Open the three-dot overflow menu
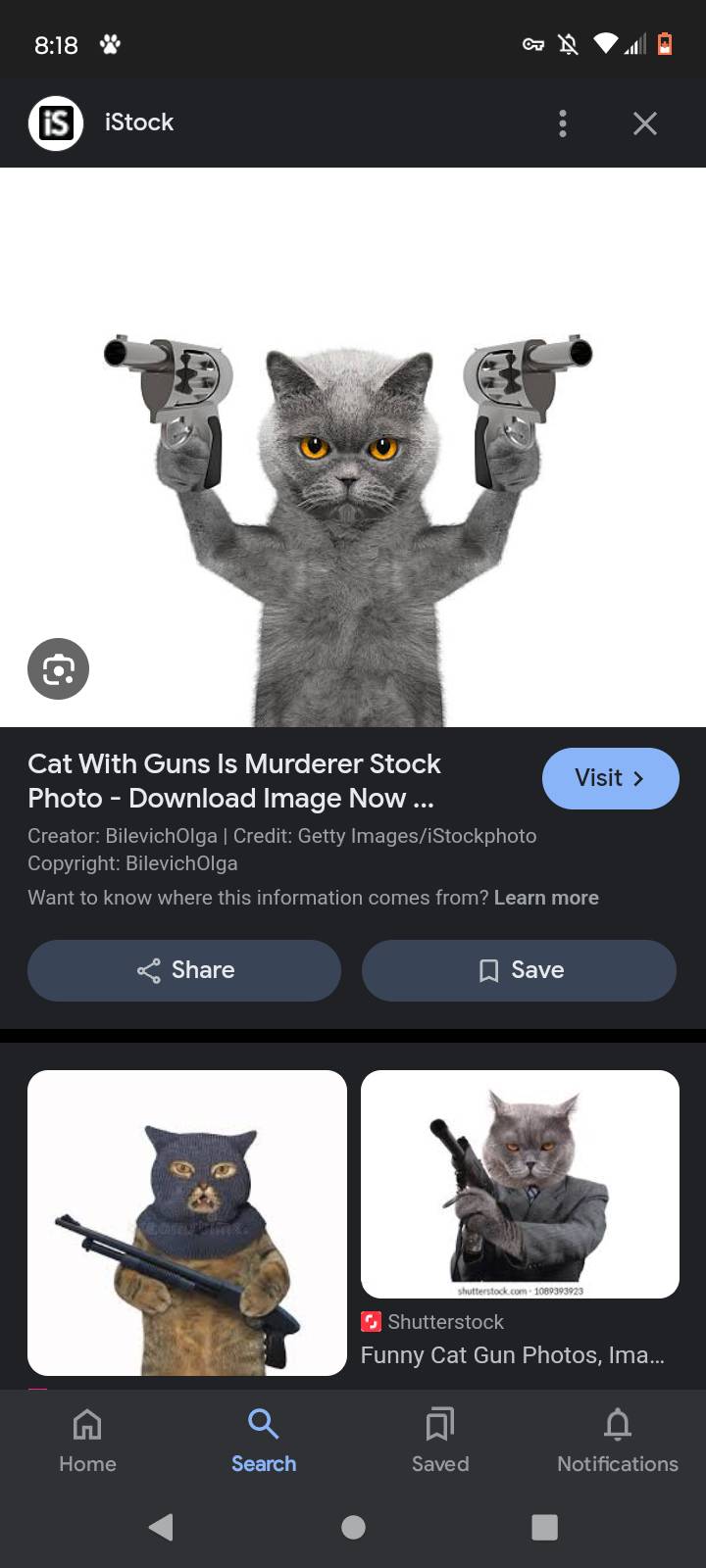The image size is (706, 1568). [562, 123]
